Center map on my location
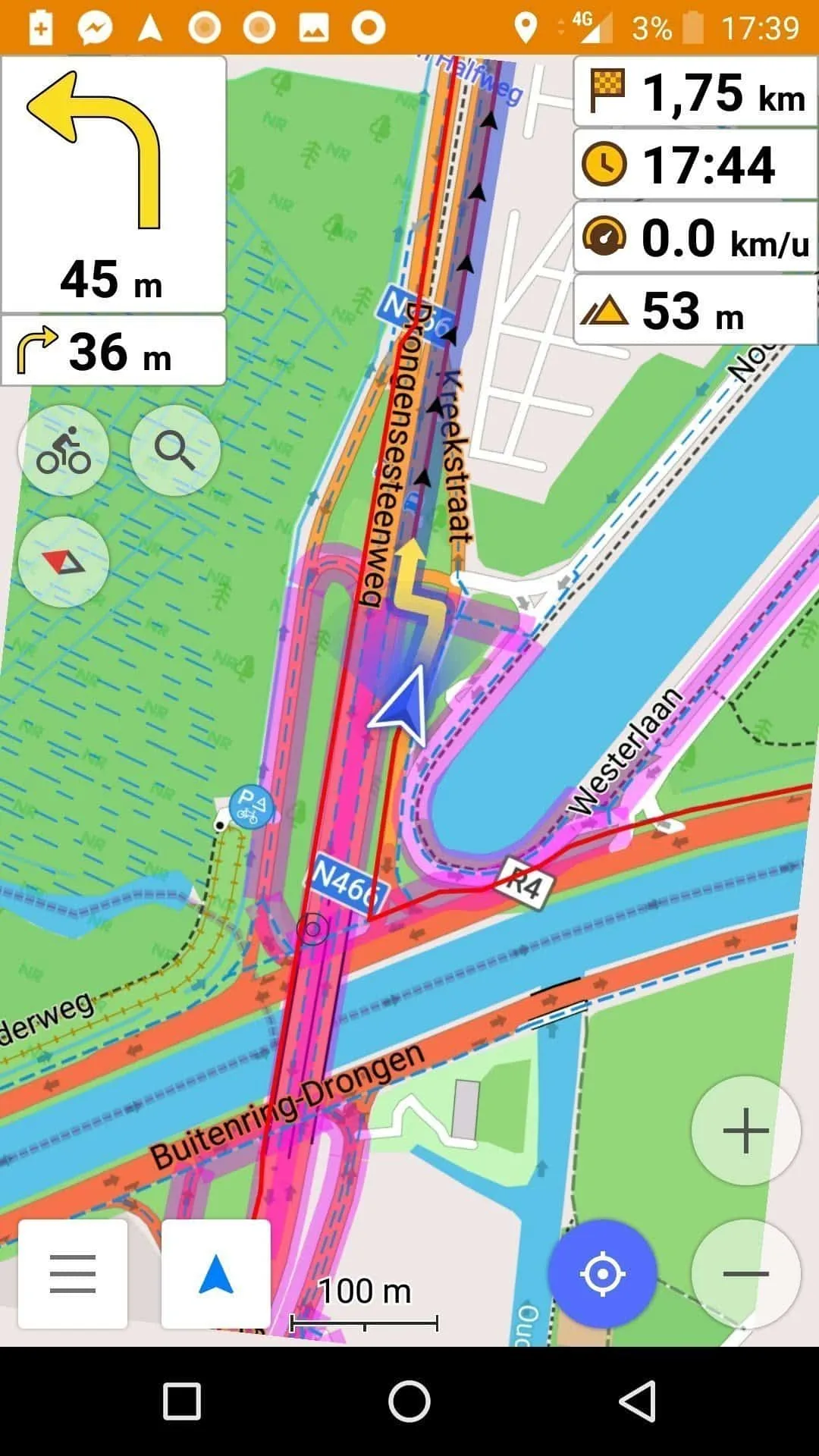 tap(602, 1274)
